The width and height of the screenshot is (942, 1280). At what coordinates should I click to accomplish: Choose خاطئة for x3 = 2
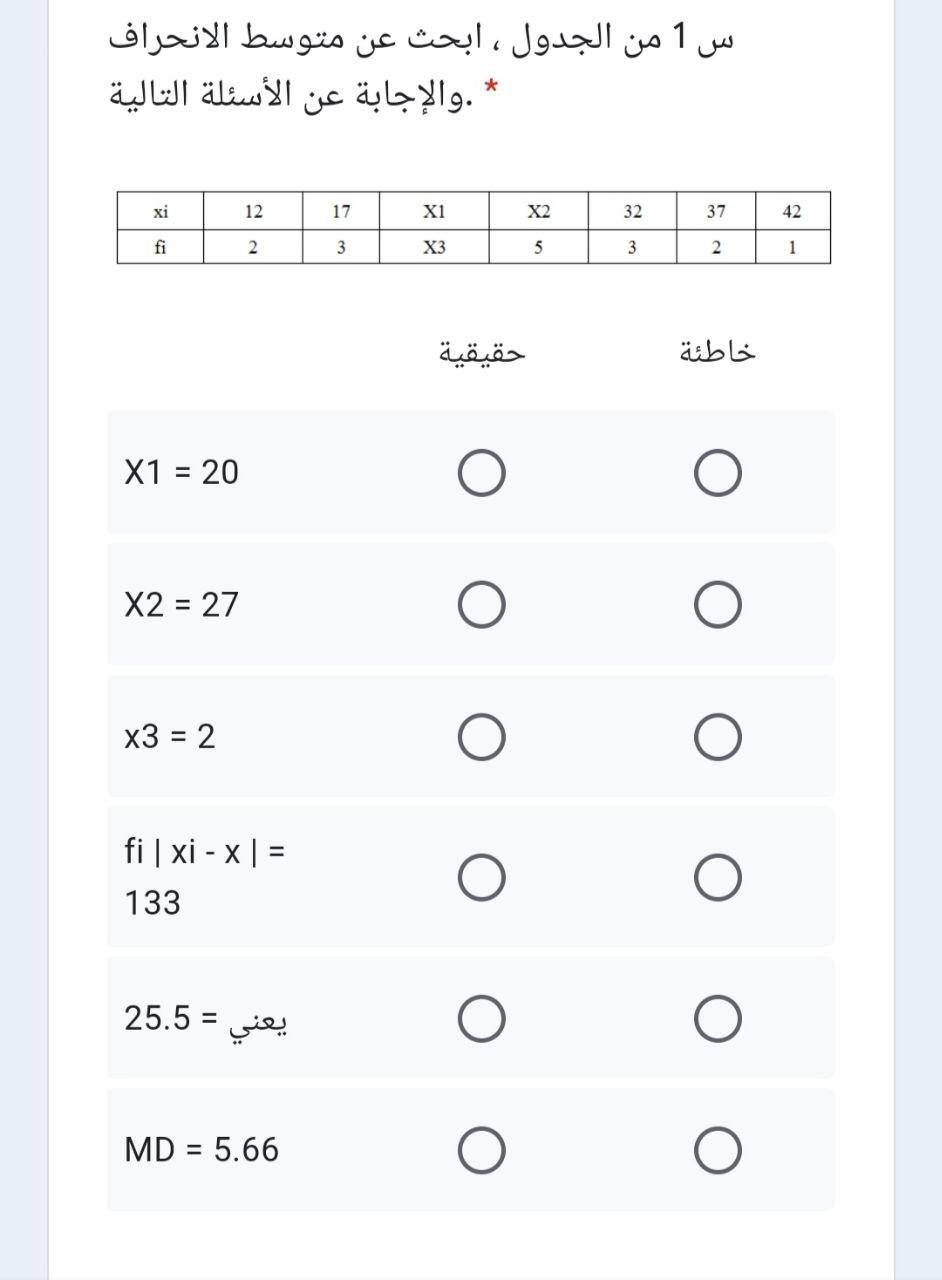pyautogui.click(x=717, y=737)
